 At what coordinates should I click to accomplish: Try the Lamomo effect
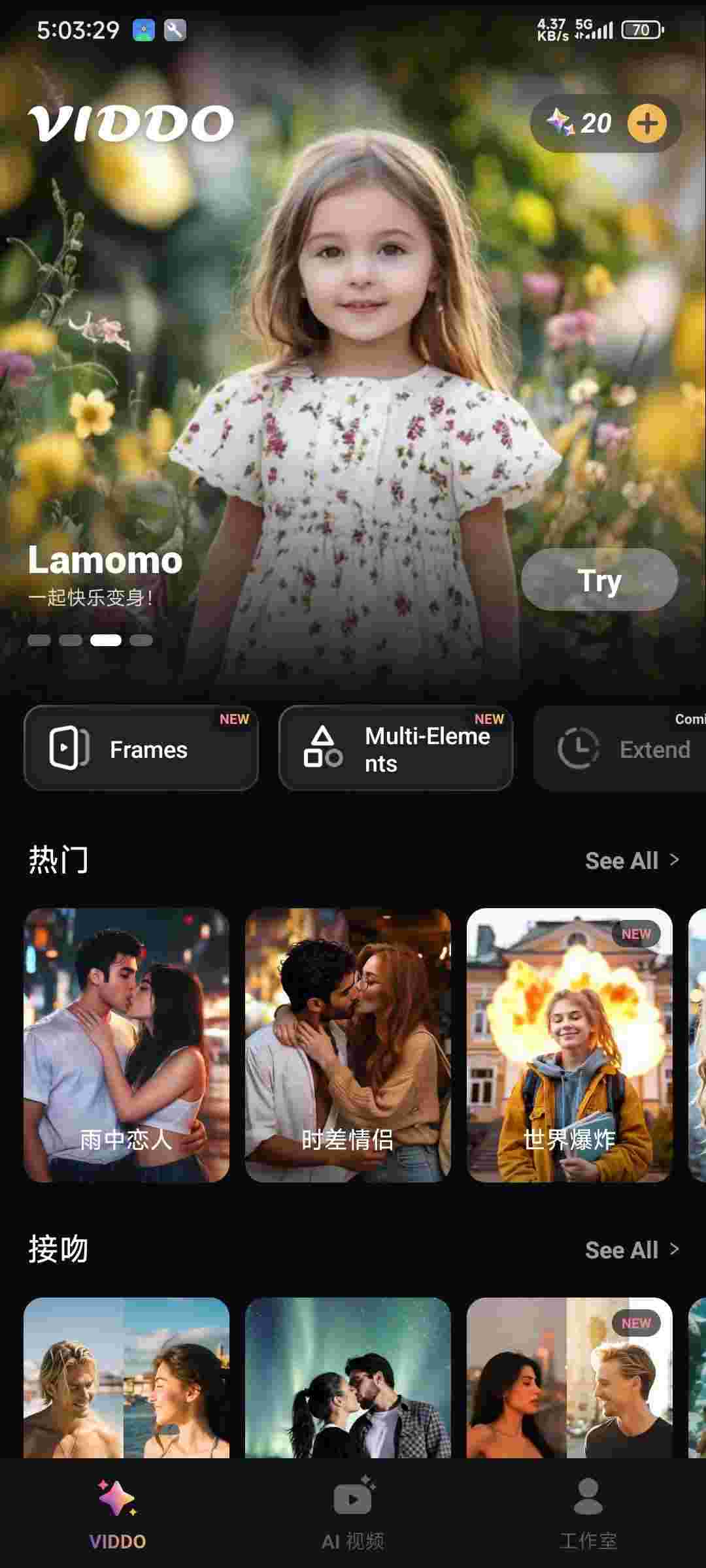pyautogui.click(x=599, y=580)
